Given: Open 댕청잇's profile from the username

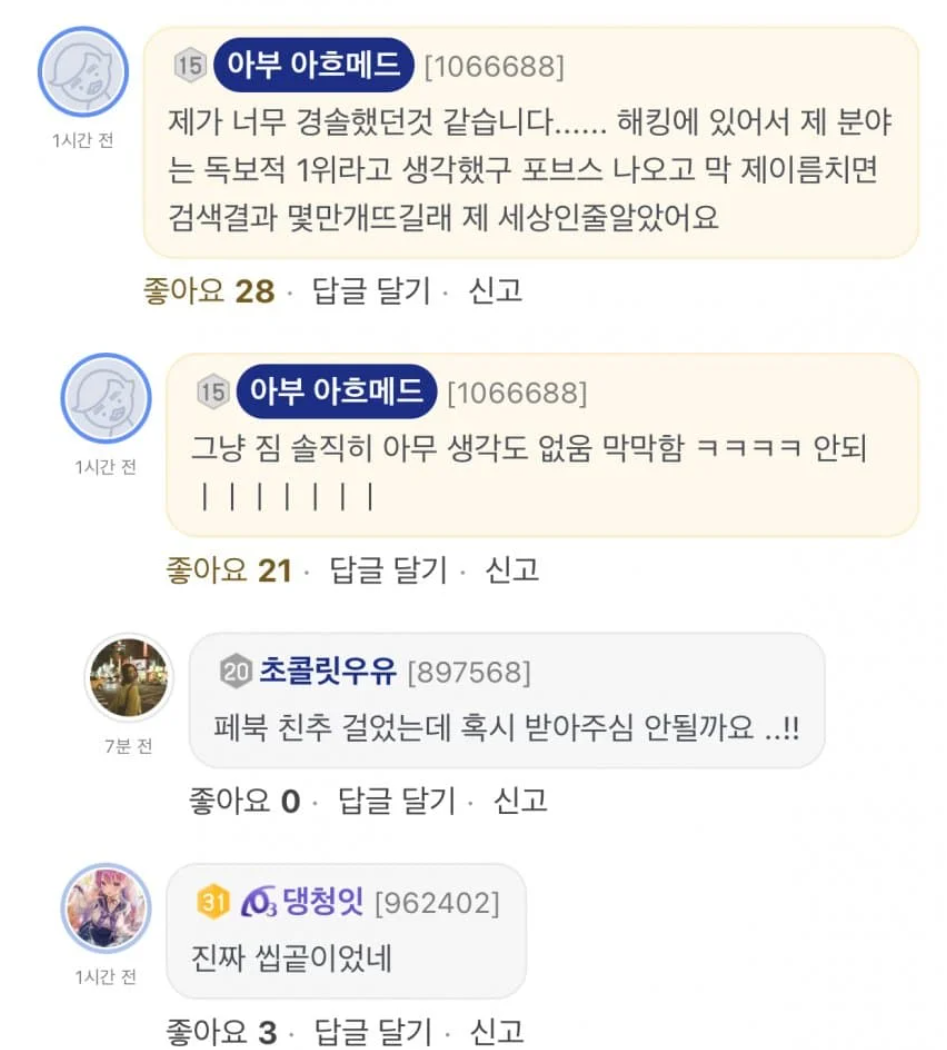Looking at the screenshot, I should (x=310, y=903).
